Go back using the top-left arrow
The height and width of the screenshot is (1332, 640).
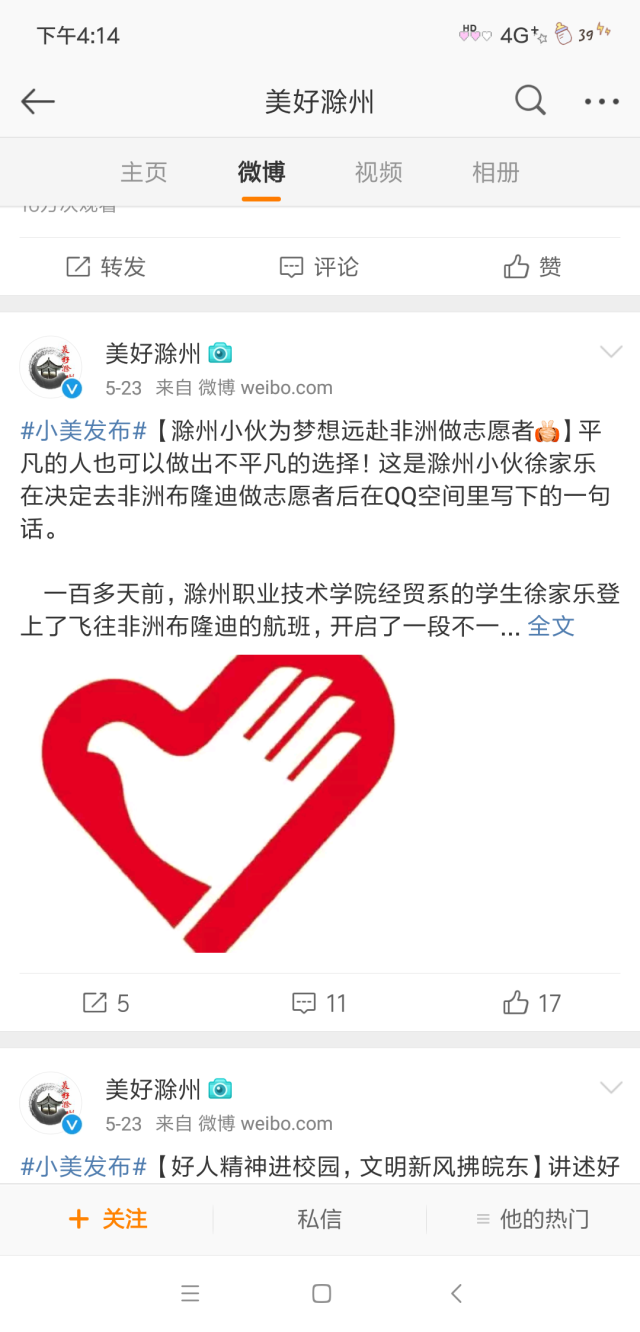point(38,101)
